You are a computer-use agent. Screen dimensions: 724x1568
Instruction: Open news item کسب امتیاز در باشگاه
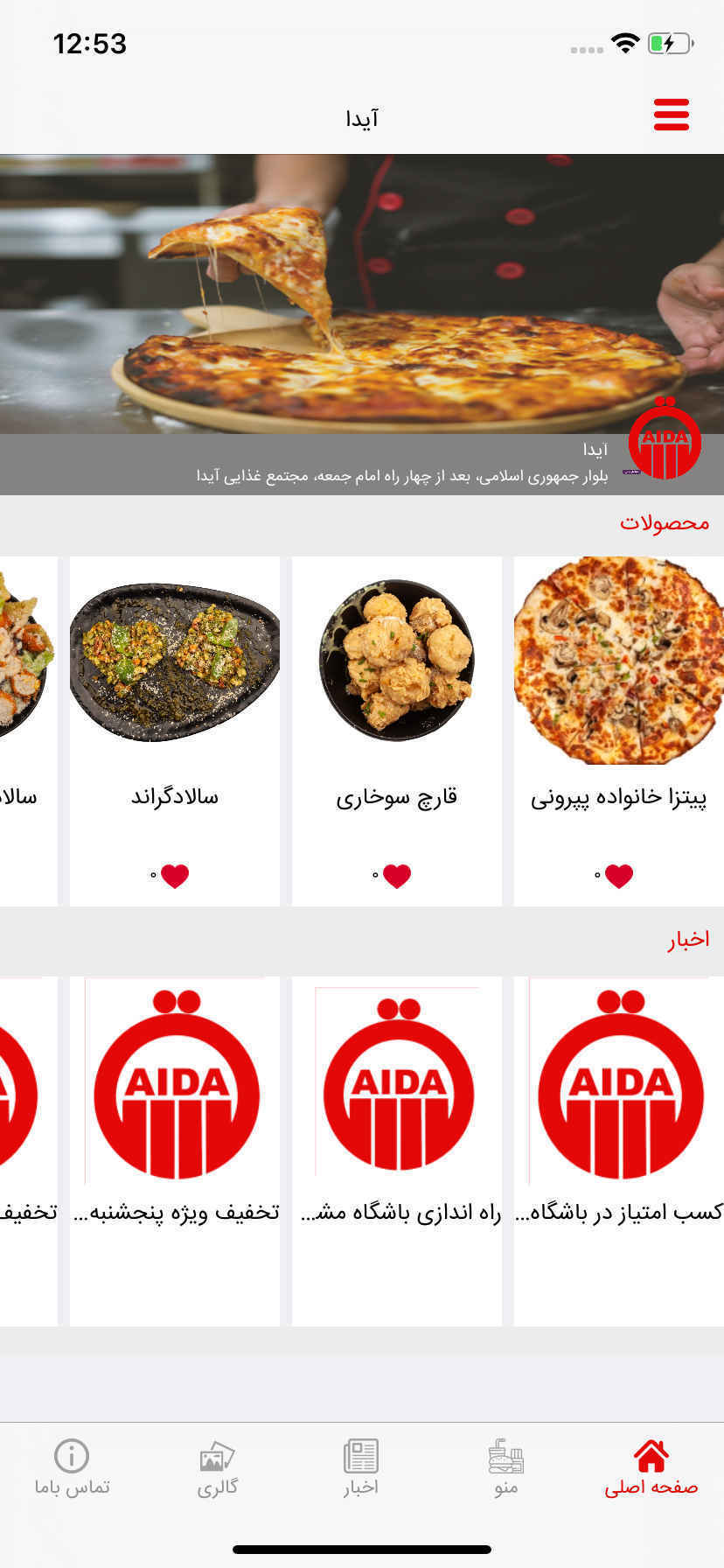click(618, 1137)
